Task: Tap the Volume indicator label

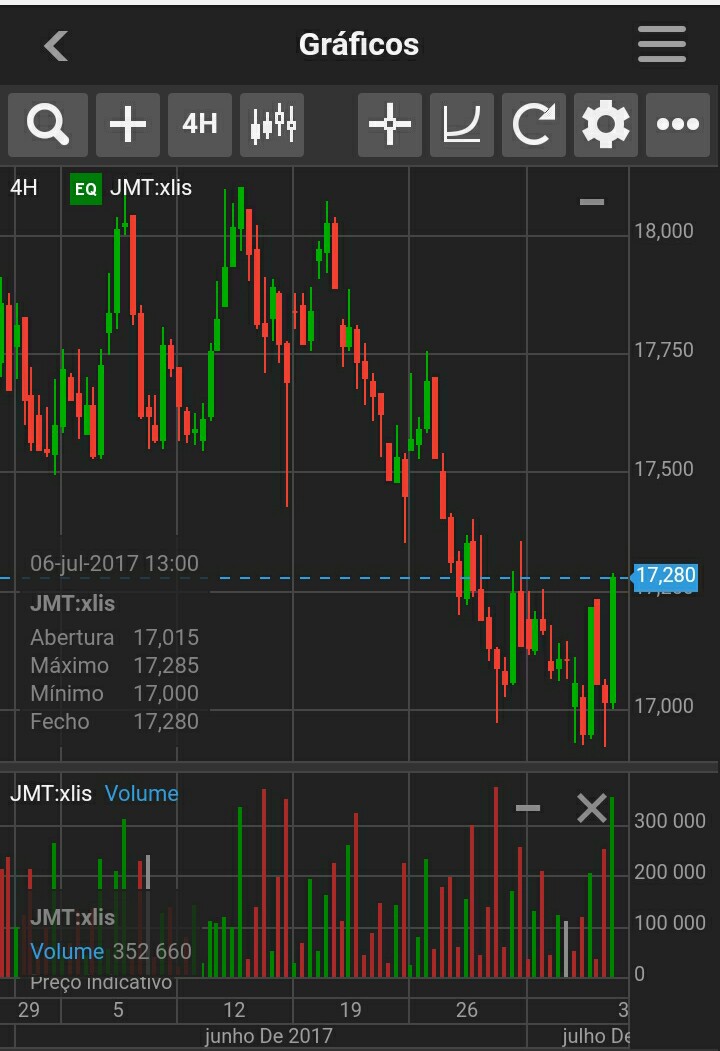Action: pyautogui.click(x=141, y=794)
